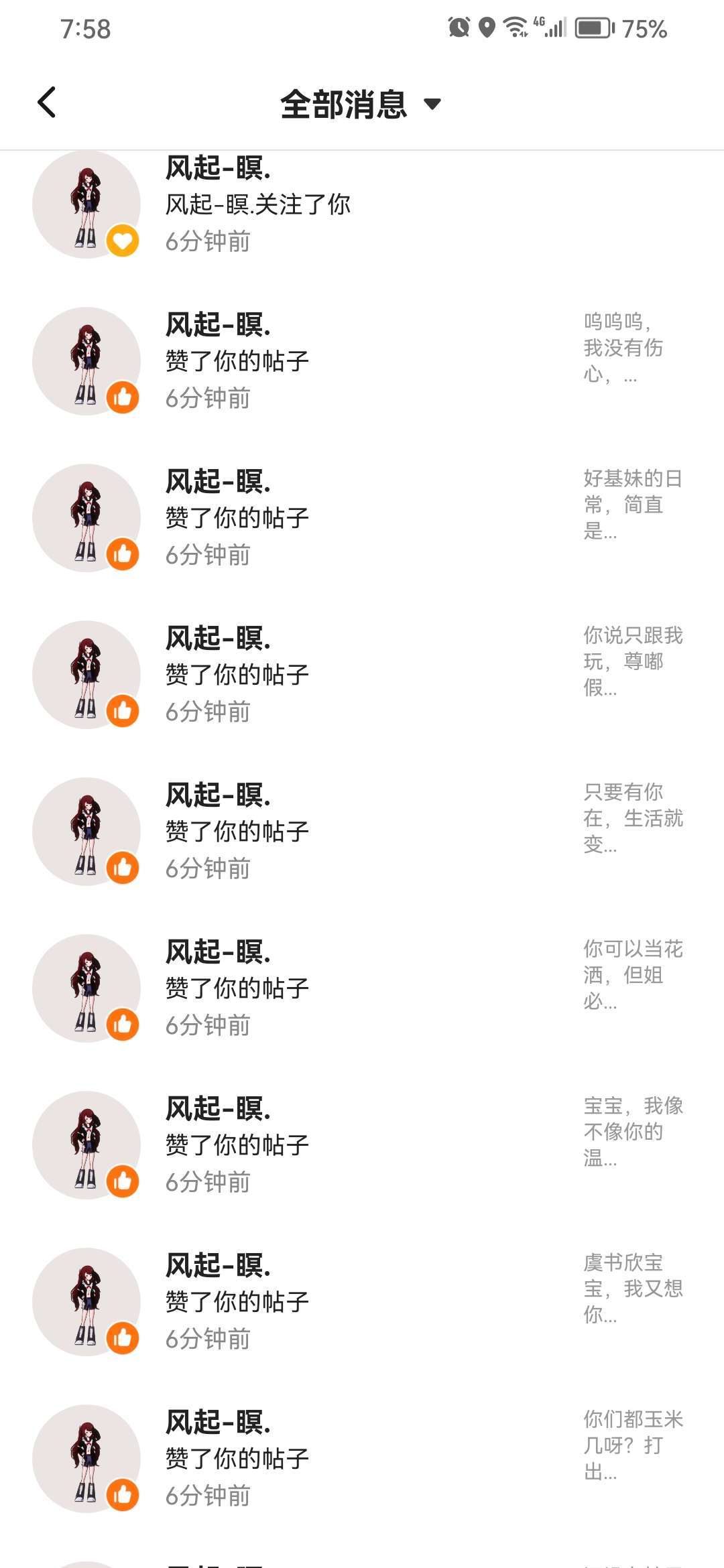This screenshot has width=724, height=1568.
Task: Go back using the top-left arrow
Action: pyautogui.click(x=47, y=103)
